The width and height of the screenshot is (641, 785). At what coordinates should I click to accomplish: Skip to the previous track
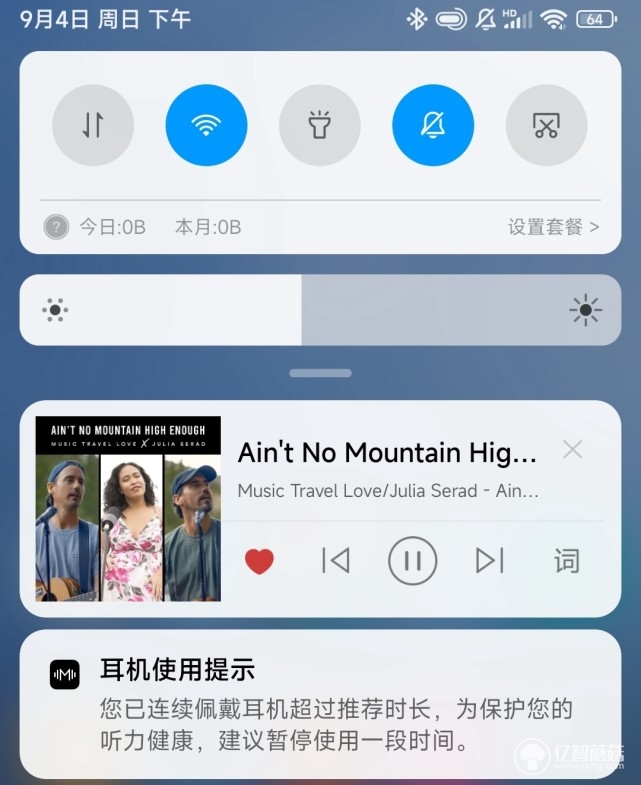[x=336, y=561]
